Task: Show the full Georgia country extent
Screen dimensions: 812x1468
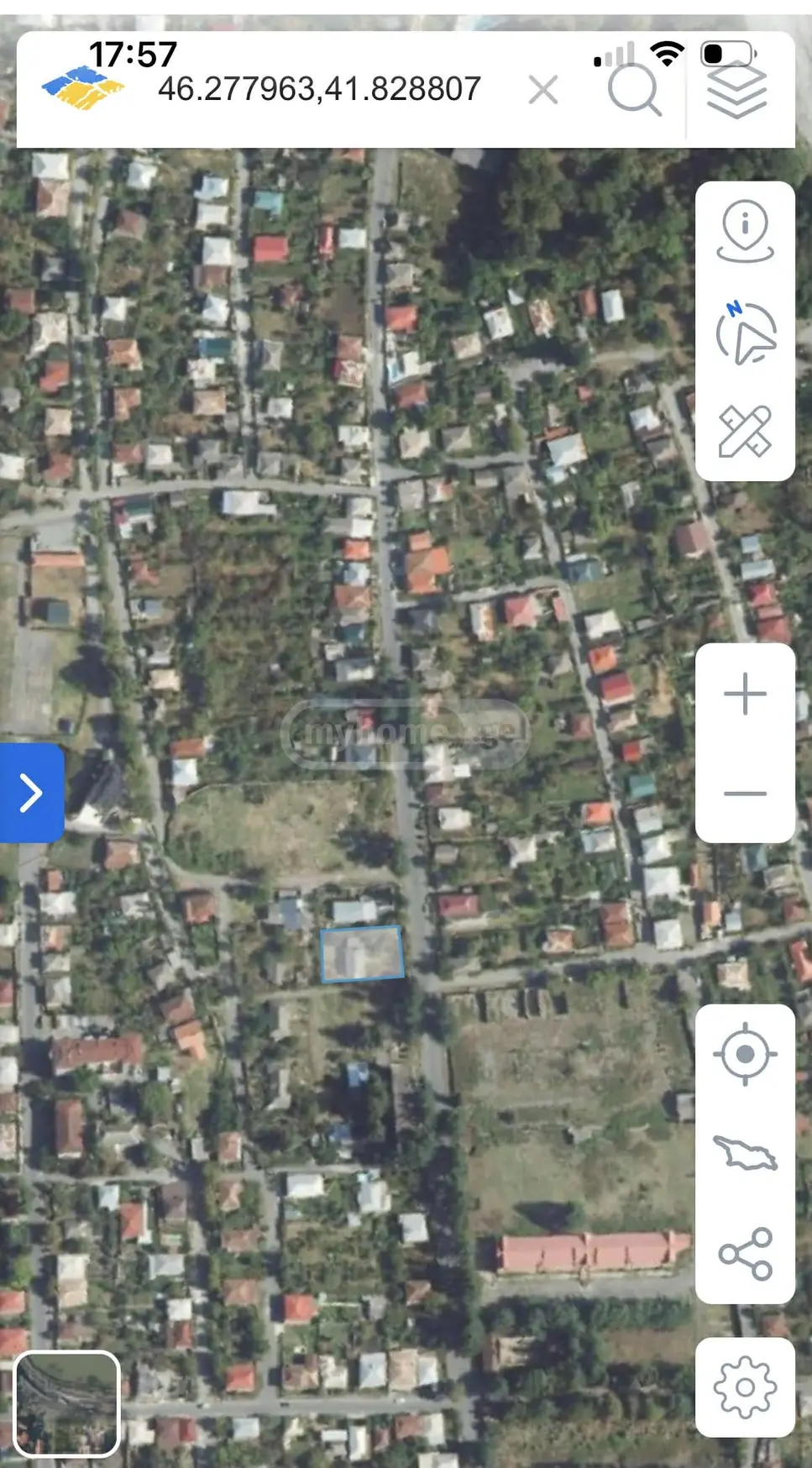Action: pos(745,1153)
